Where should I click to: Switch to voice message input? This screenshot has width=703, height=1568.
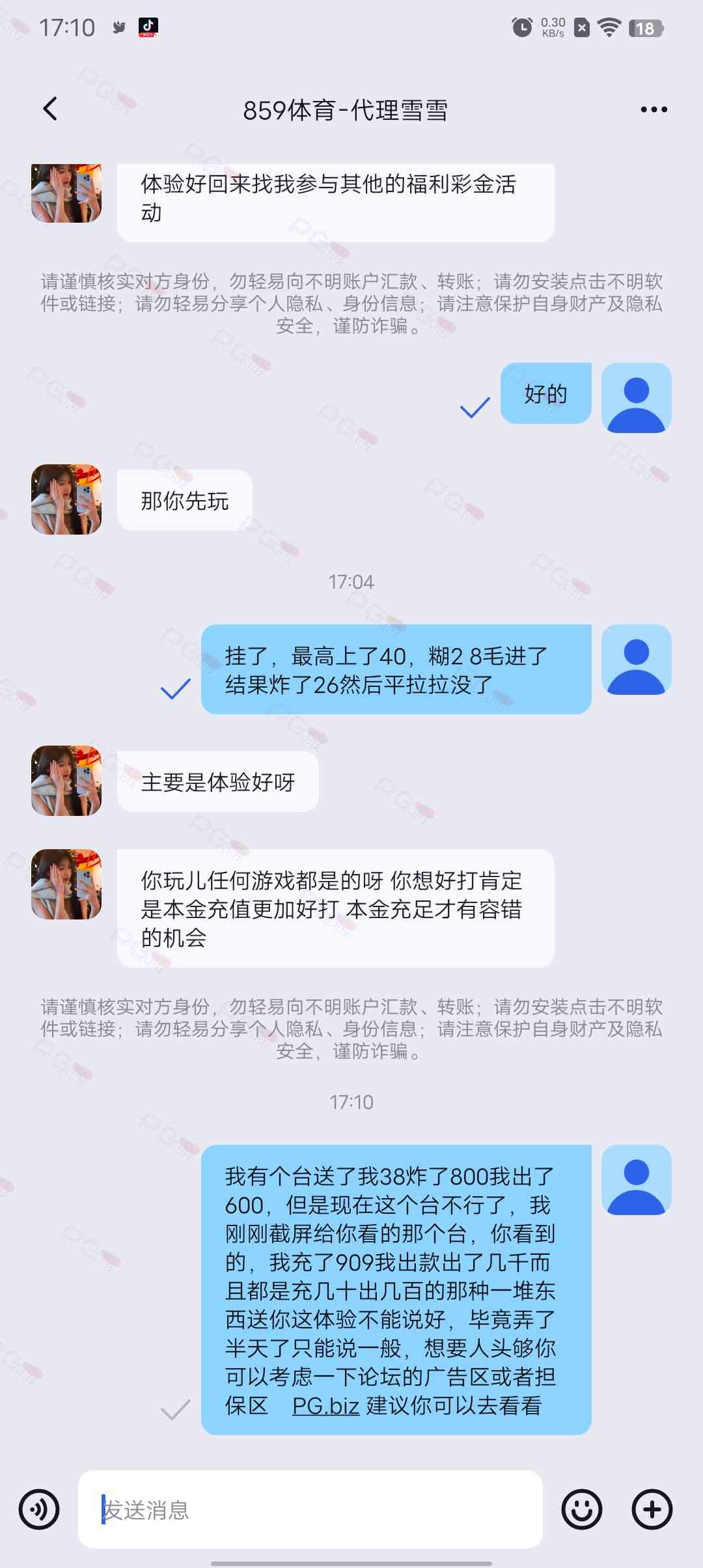(39, 1509)
